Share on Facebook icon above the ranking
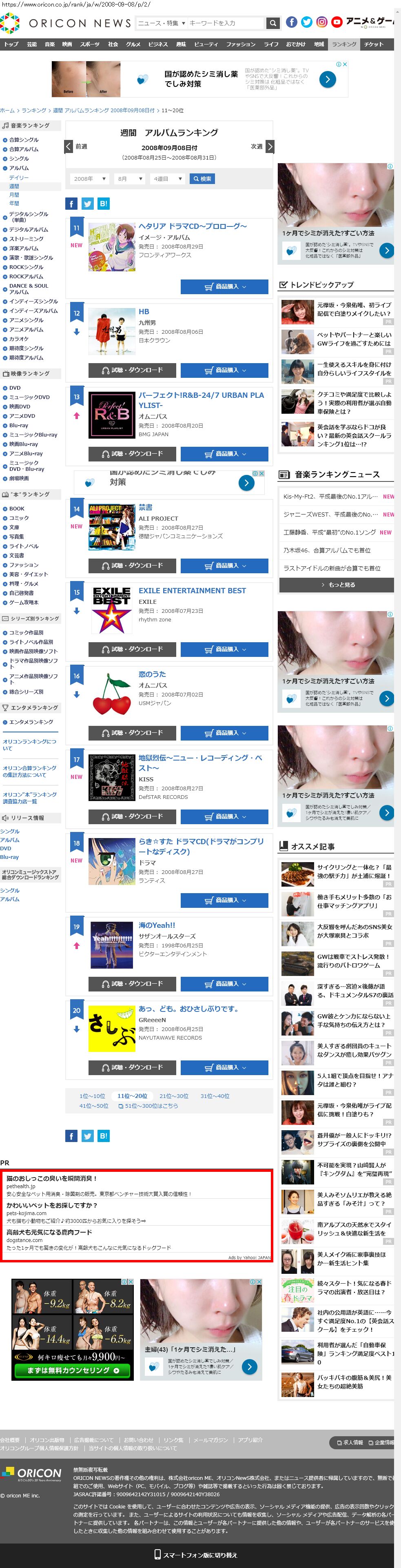This screenshot has height=1568, width=401. (71, 204)
